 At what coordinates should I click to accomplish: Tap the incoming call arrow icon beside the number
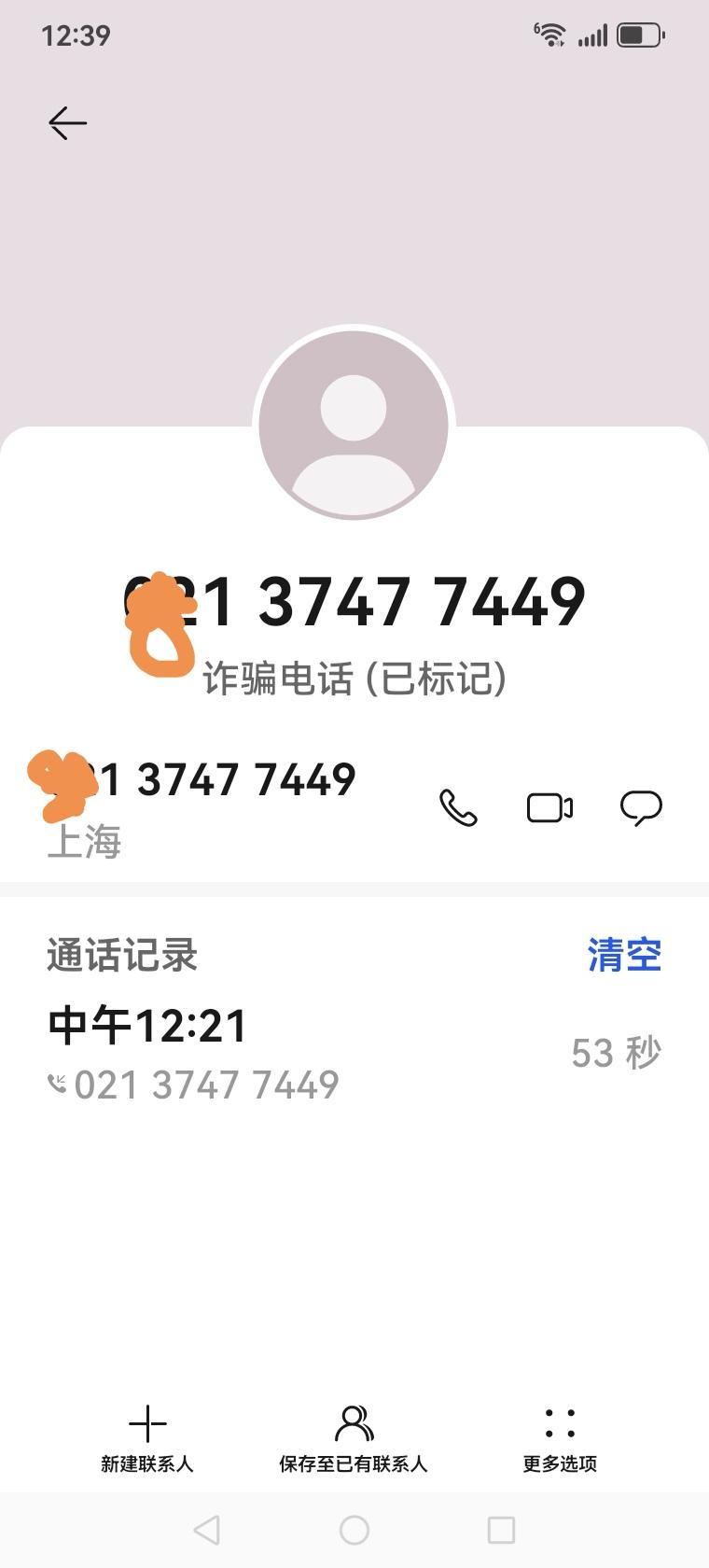click(x=56, y=1083)
